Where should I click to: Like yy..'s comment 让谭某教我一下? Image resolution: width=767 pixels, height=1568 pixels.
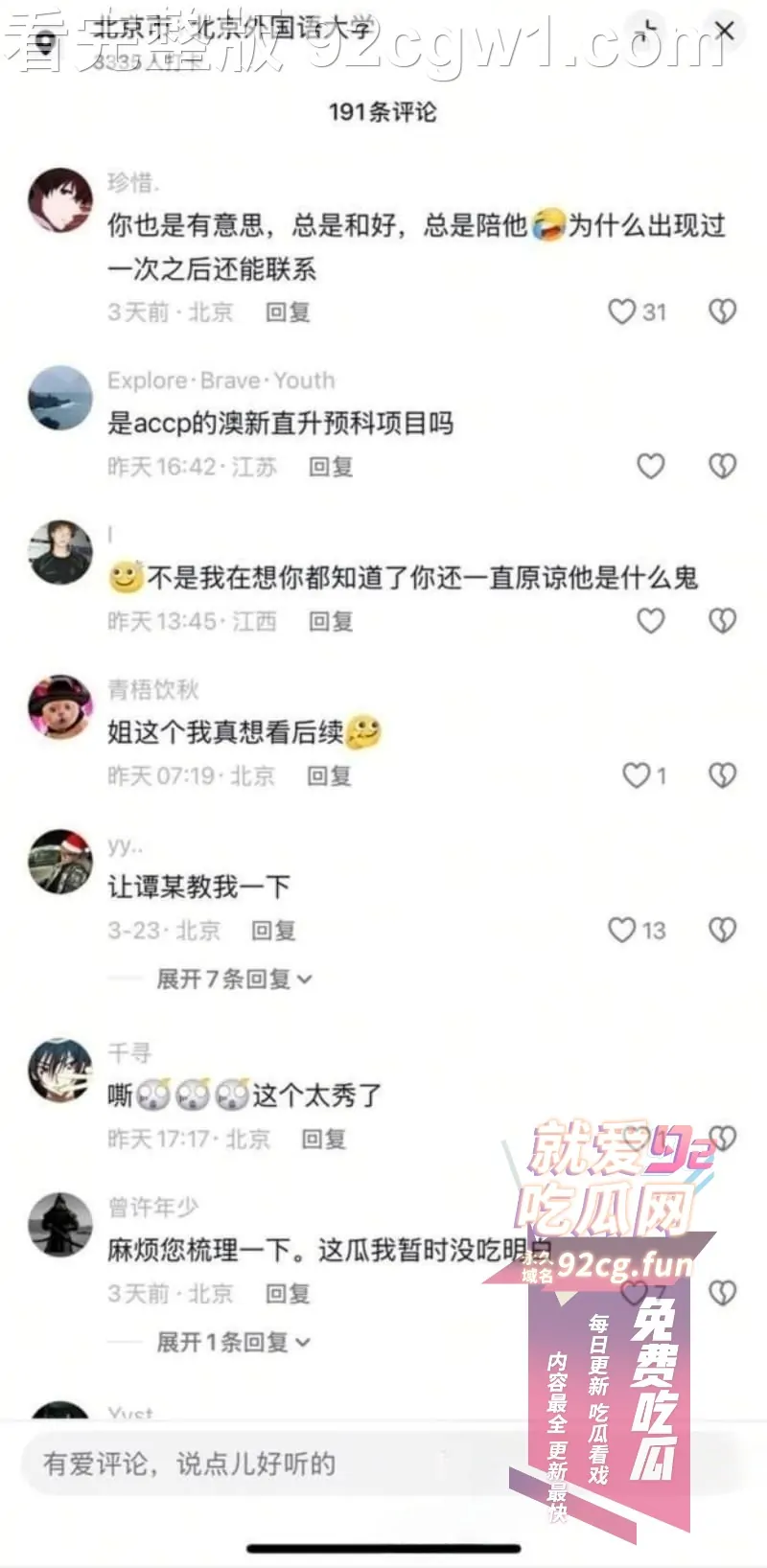click(623, 930)
